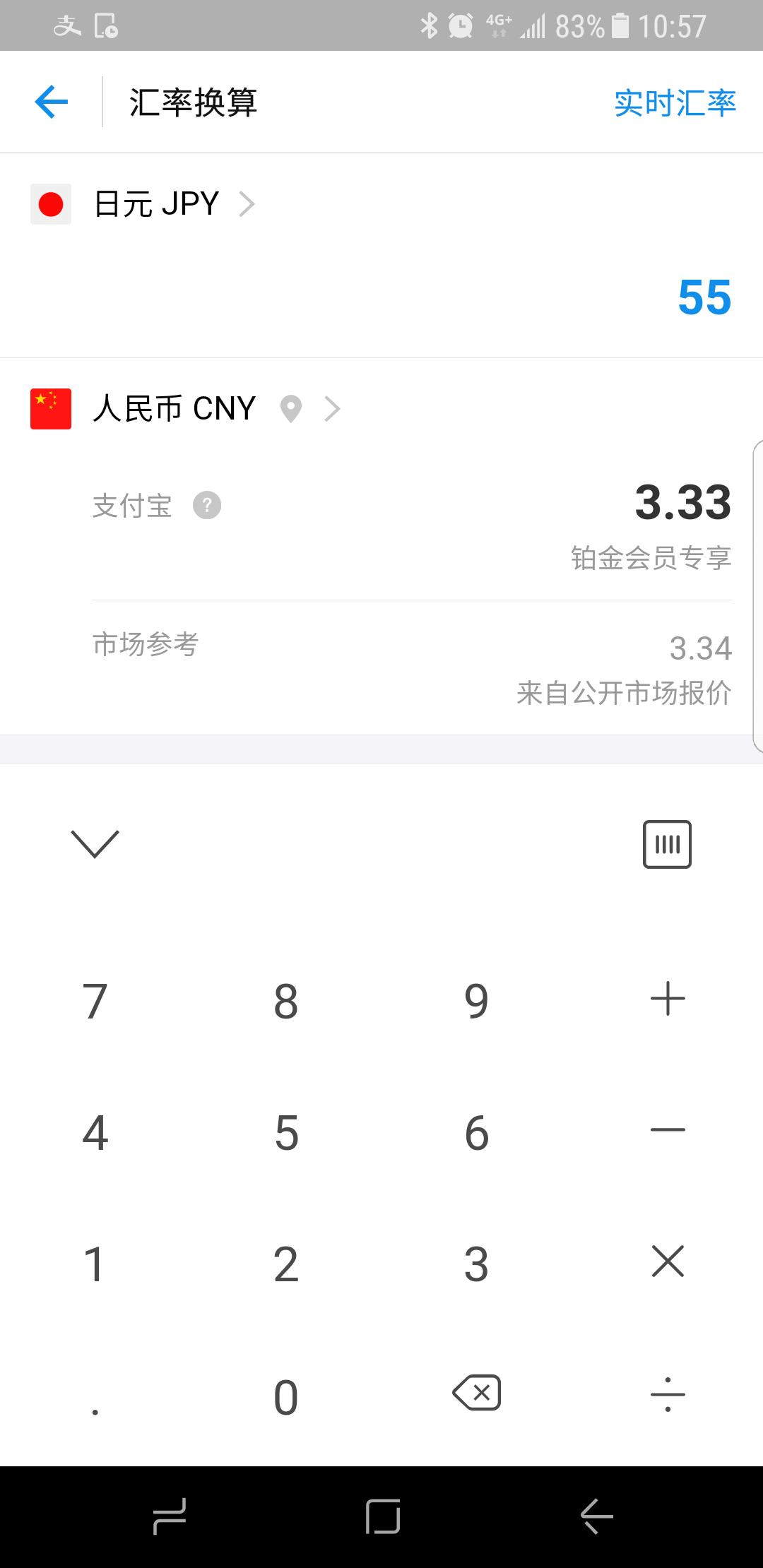
Task: Open the barcode scanner icon above keypad
Action: [666, 843]
